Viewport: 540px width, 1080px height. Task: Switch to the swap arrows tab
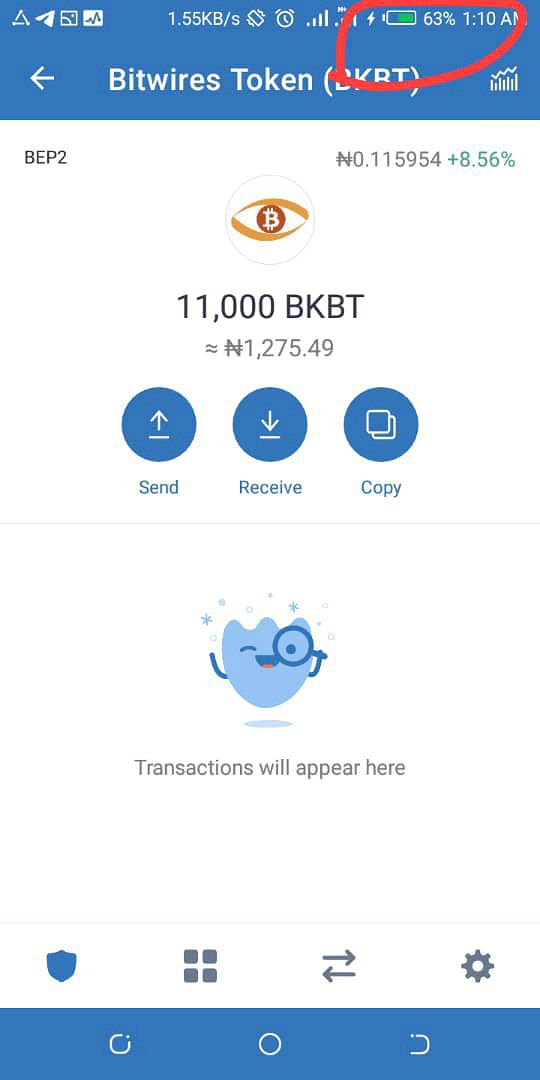(339, 966)
